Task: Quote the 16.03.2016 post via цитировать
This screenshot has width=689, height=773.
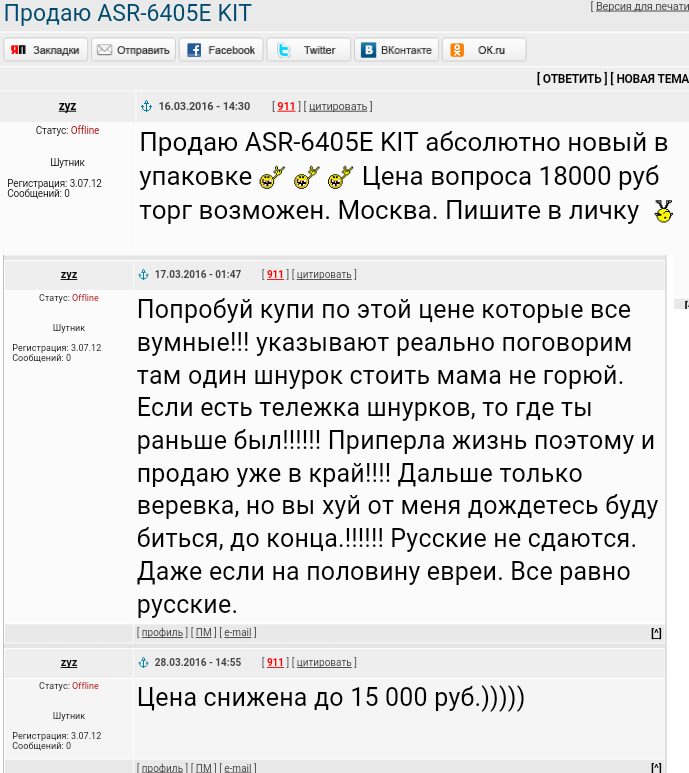Action: 338,106
